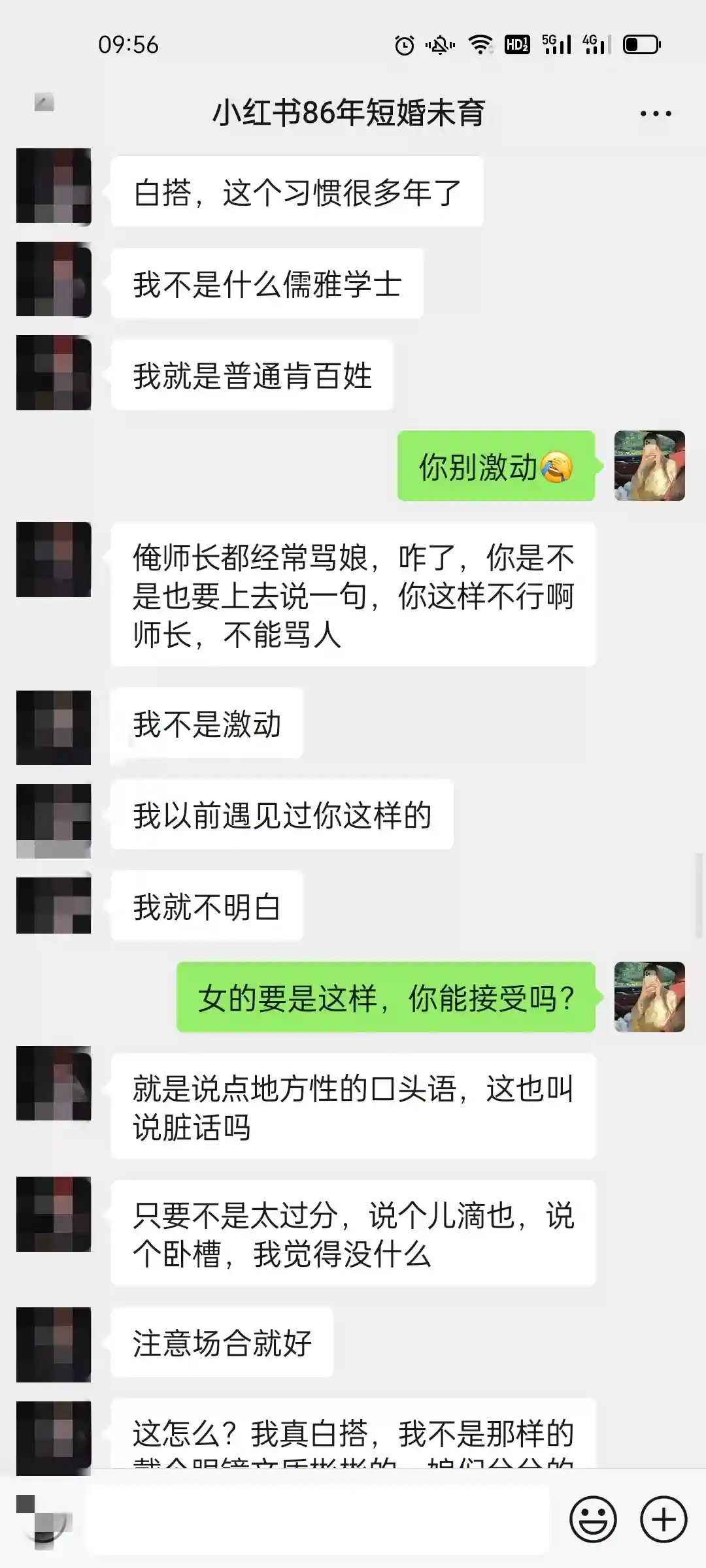
Task: Open my avatar beside "女的要是这样，你能接受吗？"
Action: coord(649,997)
